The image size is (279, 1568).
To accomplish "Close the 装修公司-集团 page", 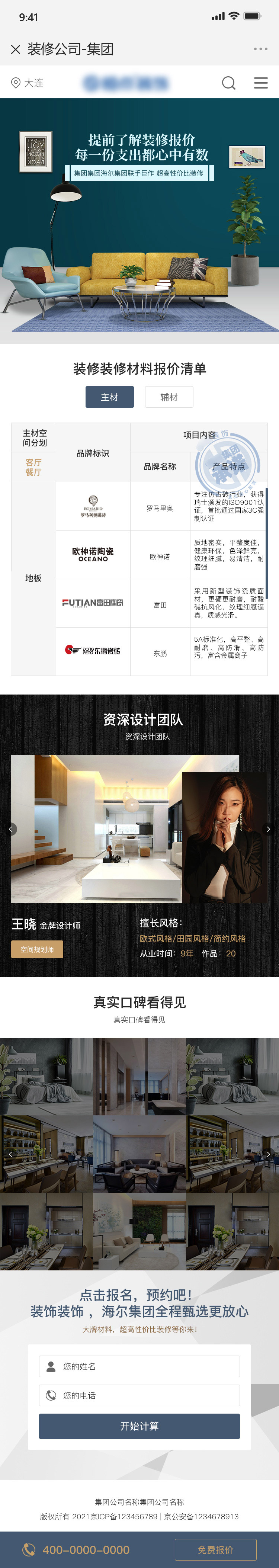I will tap(16, 49).
